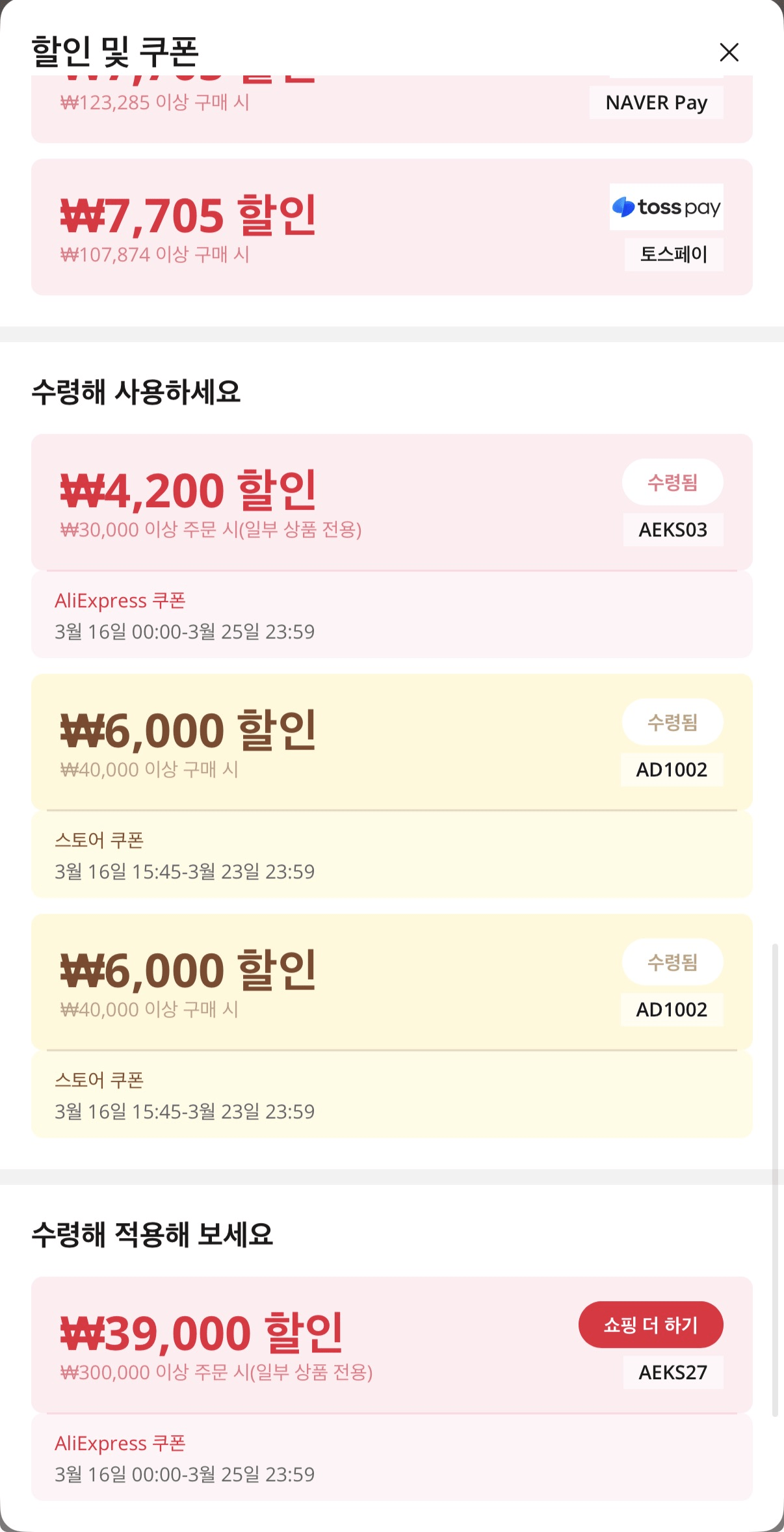Click the NAVER Pay badge
784x1532 pixels.
pyautogui.click(x=656, y=103)
